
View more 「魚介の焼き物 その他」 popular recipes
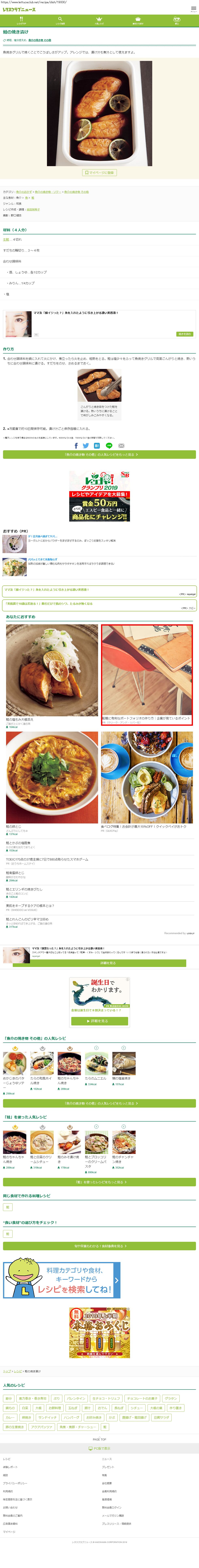pyautogui.click(x=99, y=454)
